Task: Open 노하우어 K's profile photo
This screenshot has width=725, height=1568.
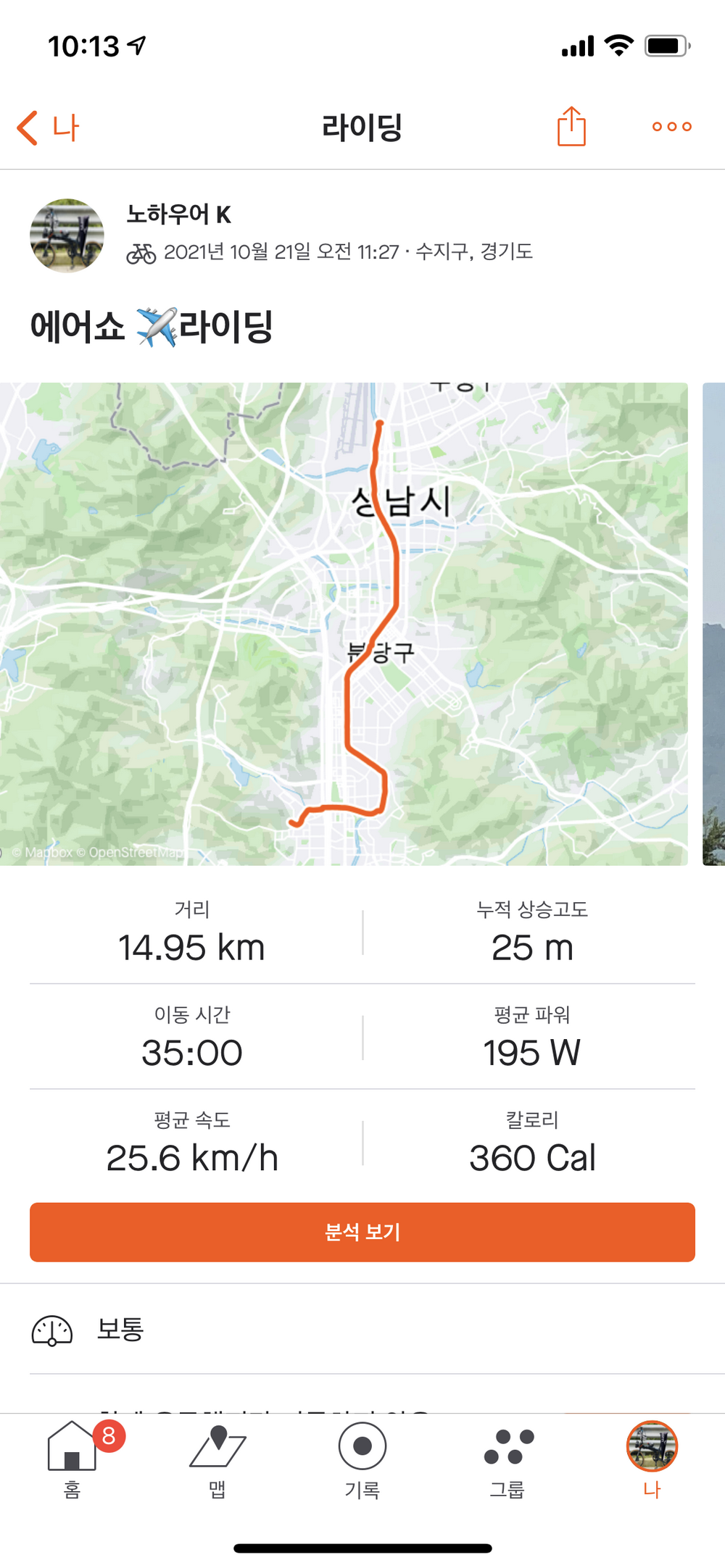Action: (67, 235)
